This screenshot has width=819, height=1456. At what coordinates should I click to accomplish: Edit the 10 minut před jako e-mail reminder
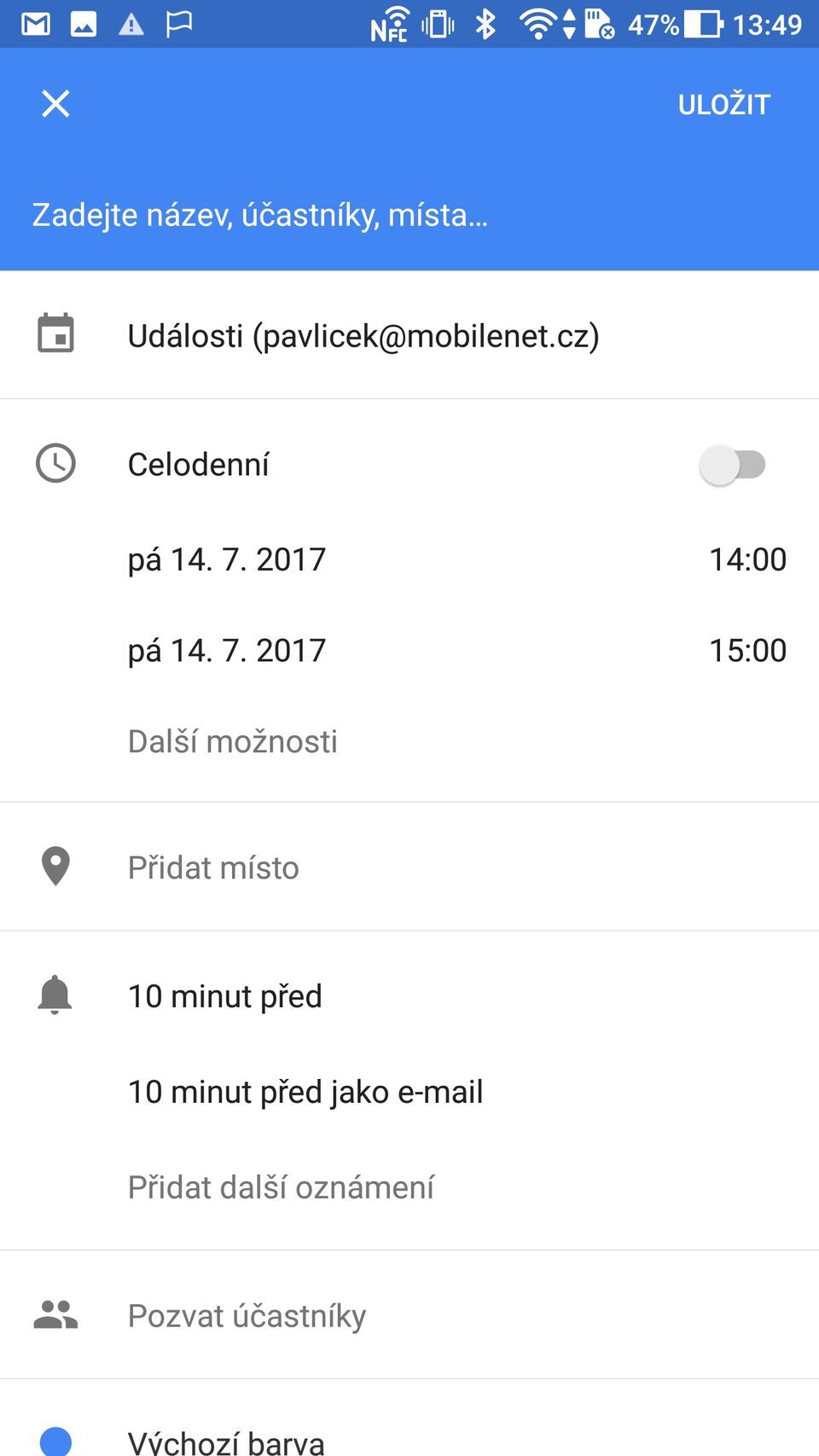tap(305, 1092)
